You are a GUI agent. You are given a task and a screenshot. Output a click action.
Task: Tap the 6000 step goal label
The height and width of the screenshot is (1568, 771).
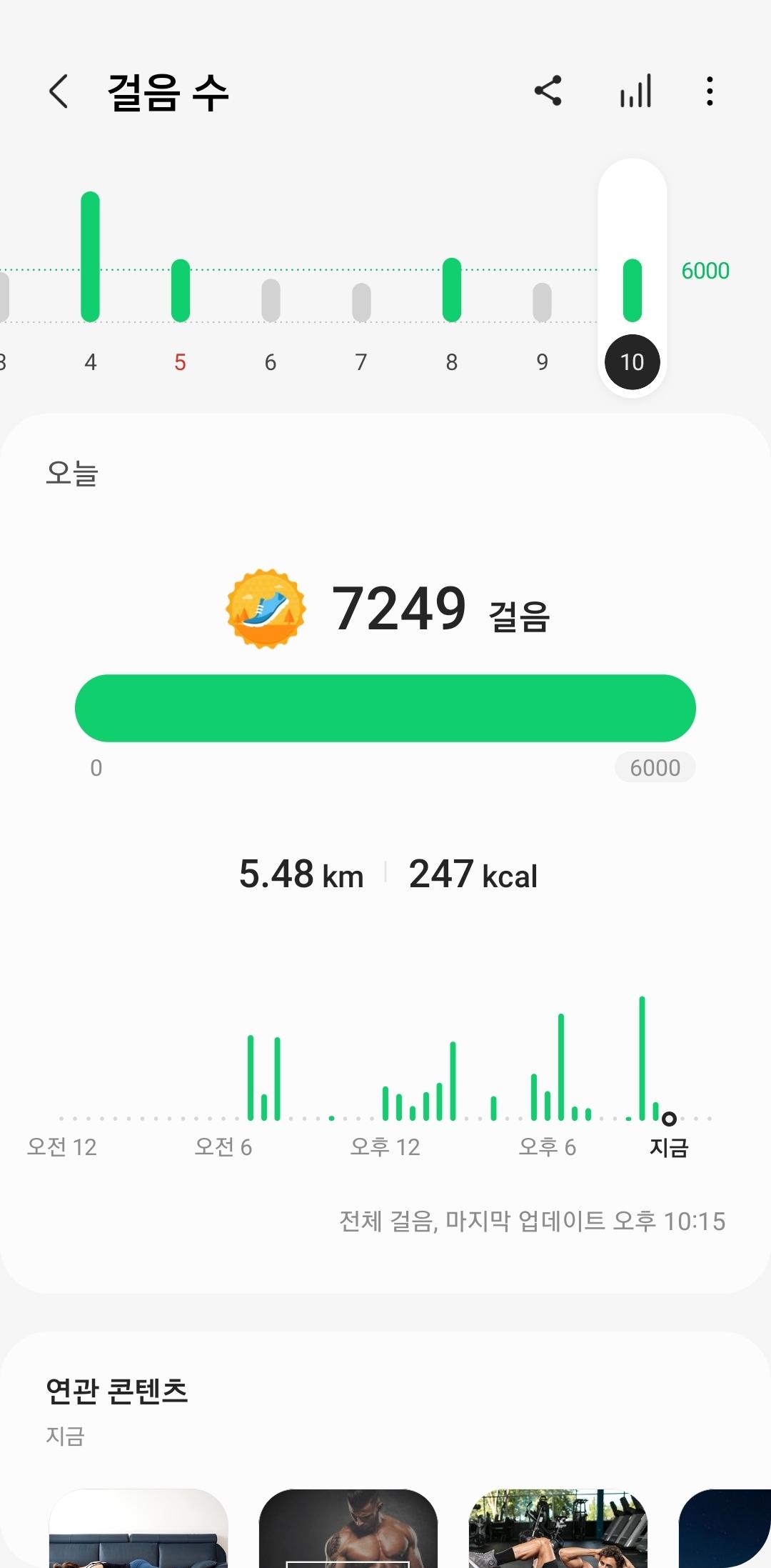(655, 768)
